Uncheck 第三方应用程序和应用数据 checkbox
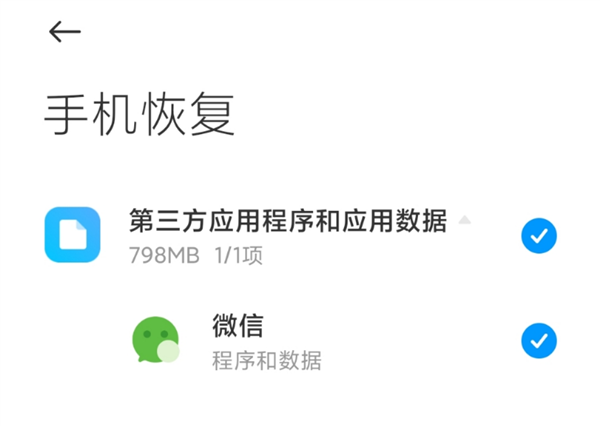 (x=539, y=236)
